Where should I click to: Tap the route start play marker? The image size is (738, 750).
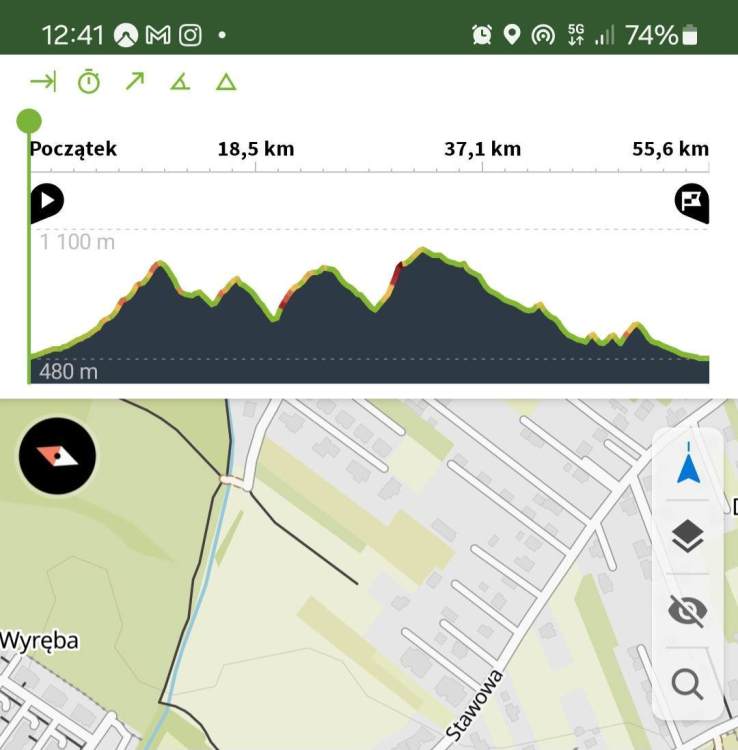pos(46,202)
